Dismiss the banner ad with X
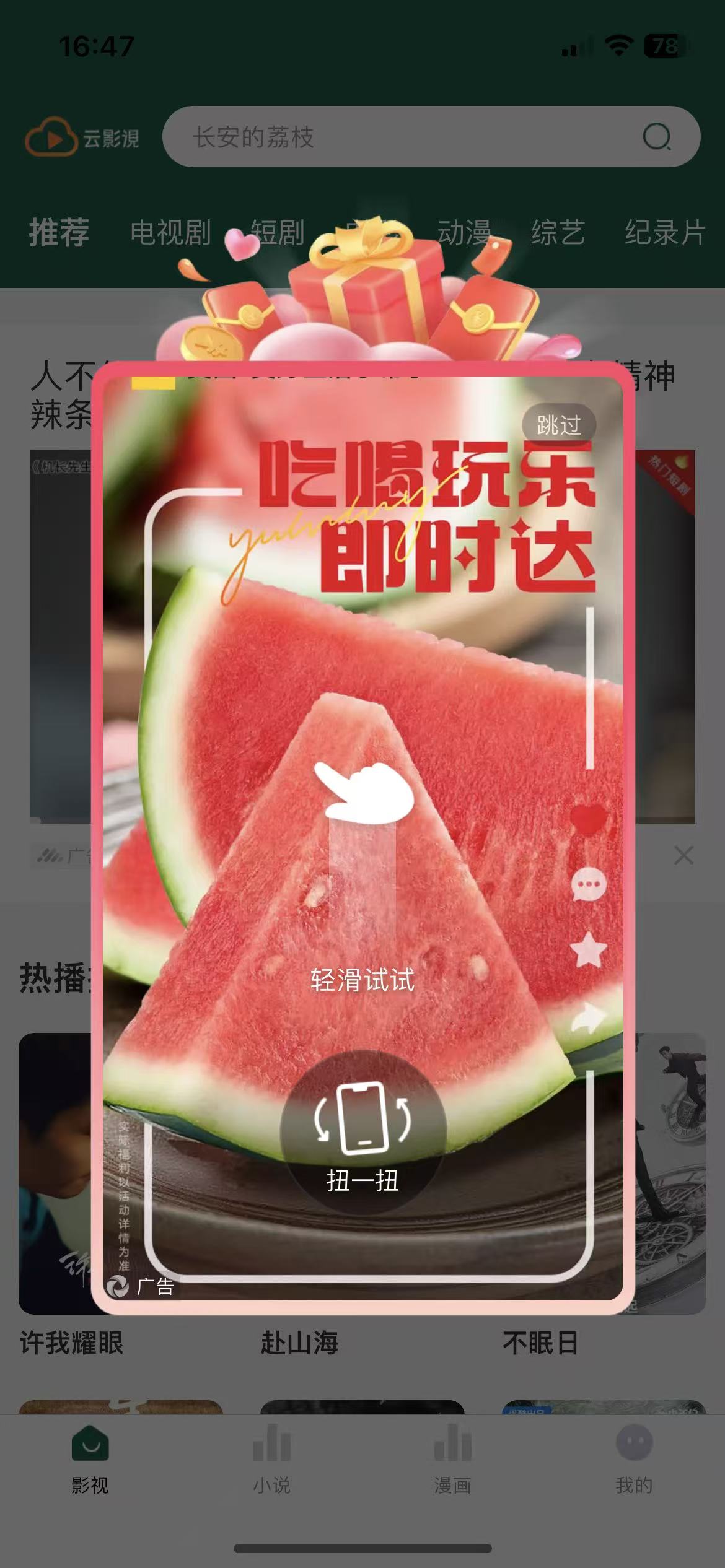Screen dimensions: 725x1568 (x=683, y=856)
